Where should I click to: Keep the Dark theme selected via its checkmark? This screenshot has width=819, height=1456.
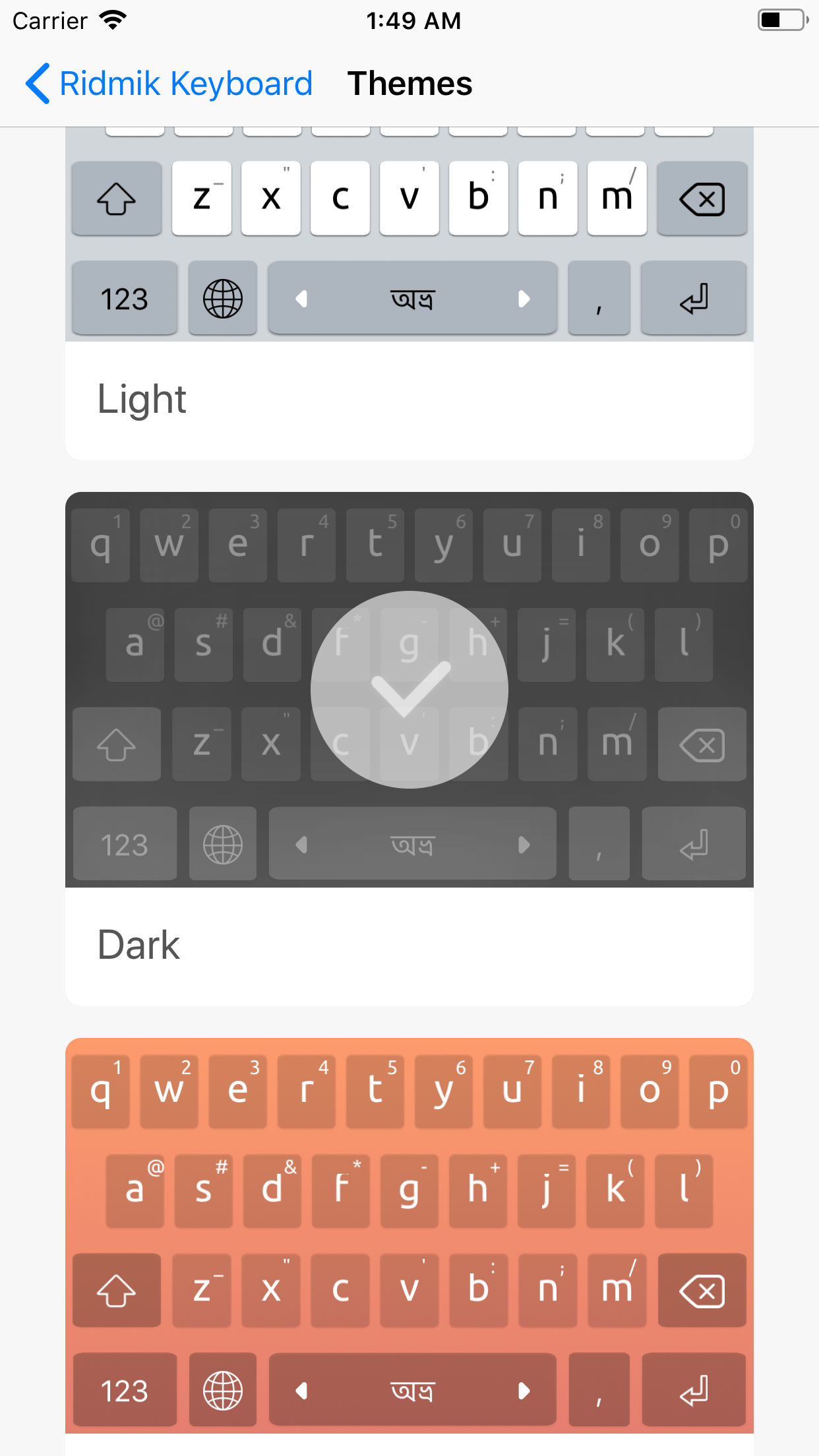409,690
